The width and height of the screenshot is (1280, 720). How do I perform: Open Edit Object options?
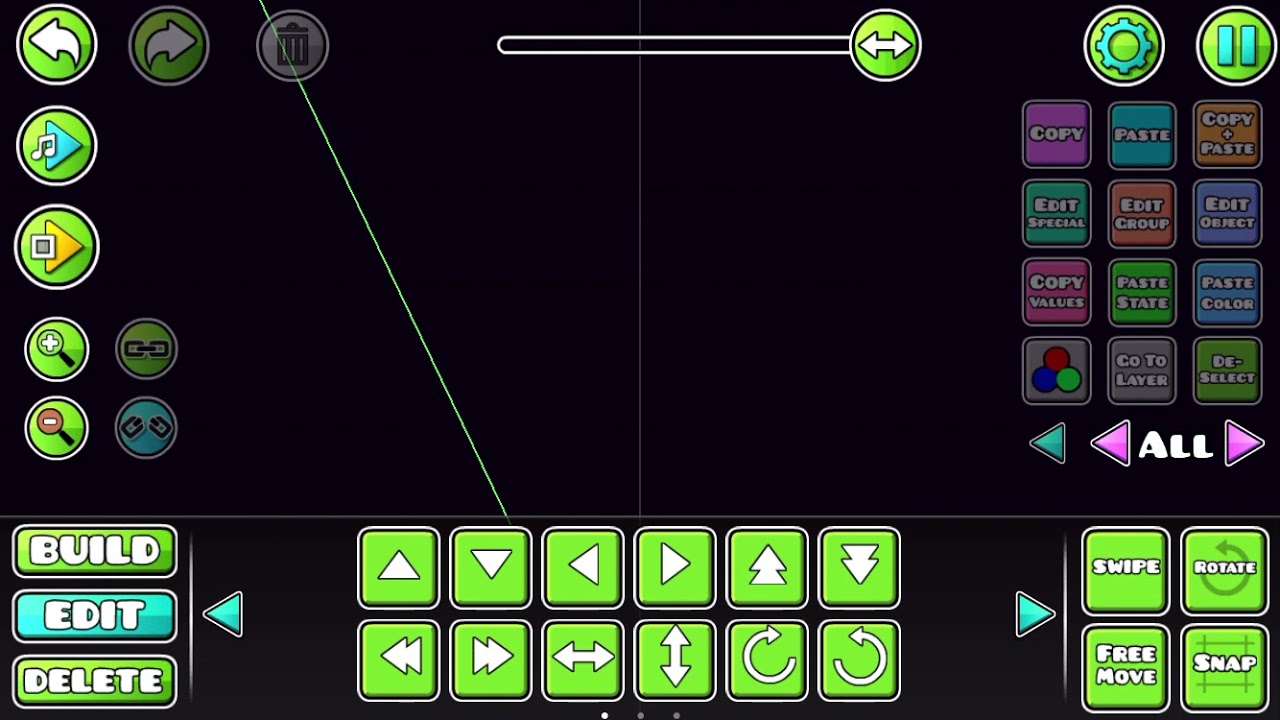(x=1227, y=213)
